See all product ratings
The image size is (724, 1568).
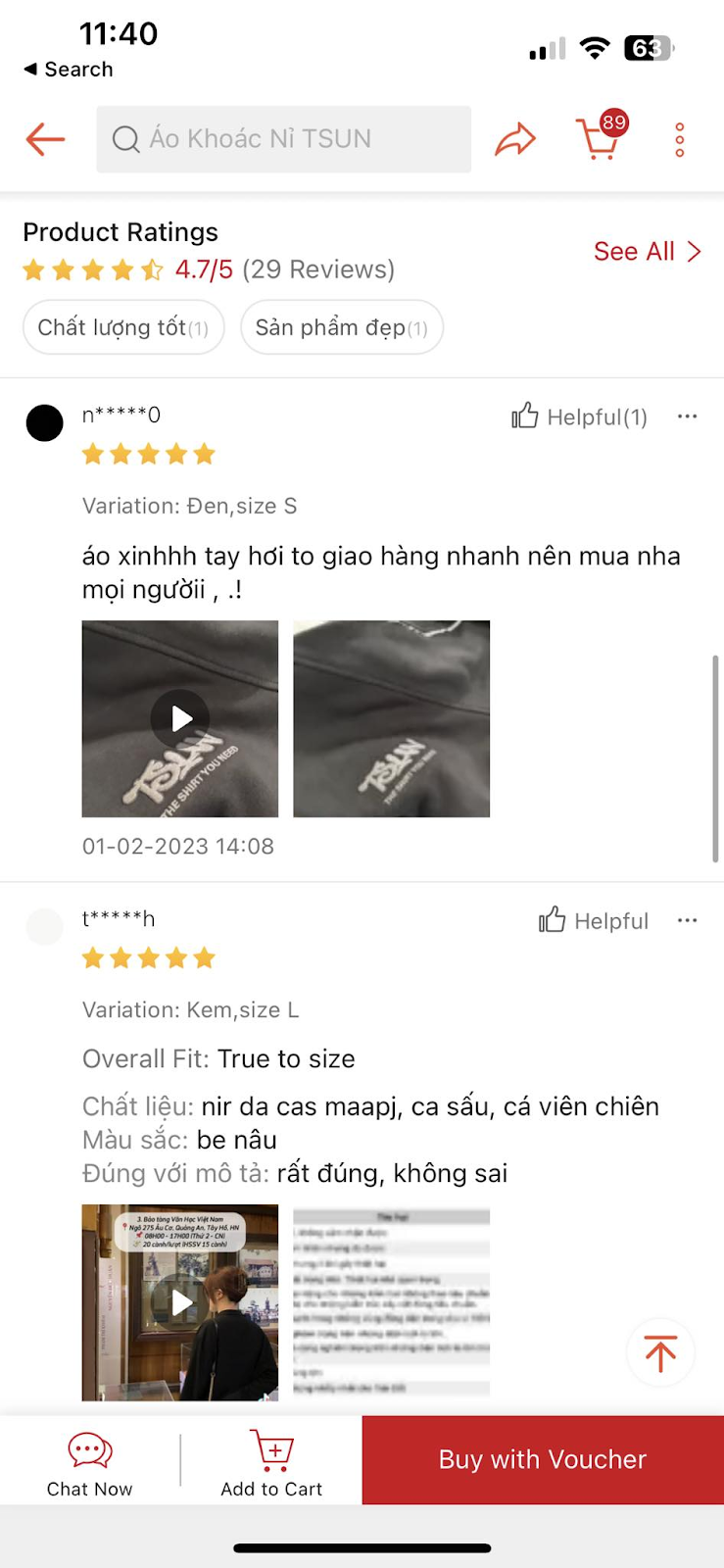647,252
